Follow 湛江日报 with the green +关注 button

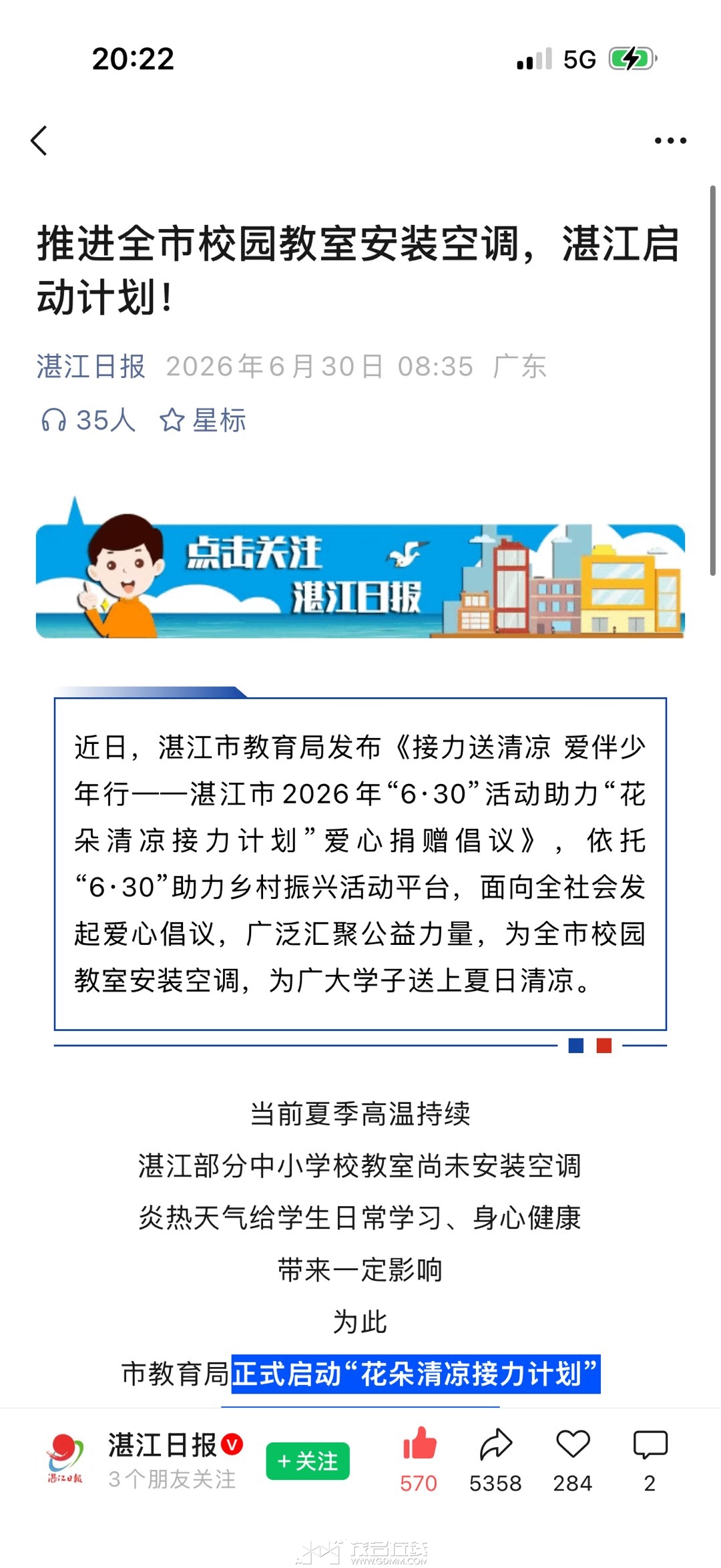308,1461
